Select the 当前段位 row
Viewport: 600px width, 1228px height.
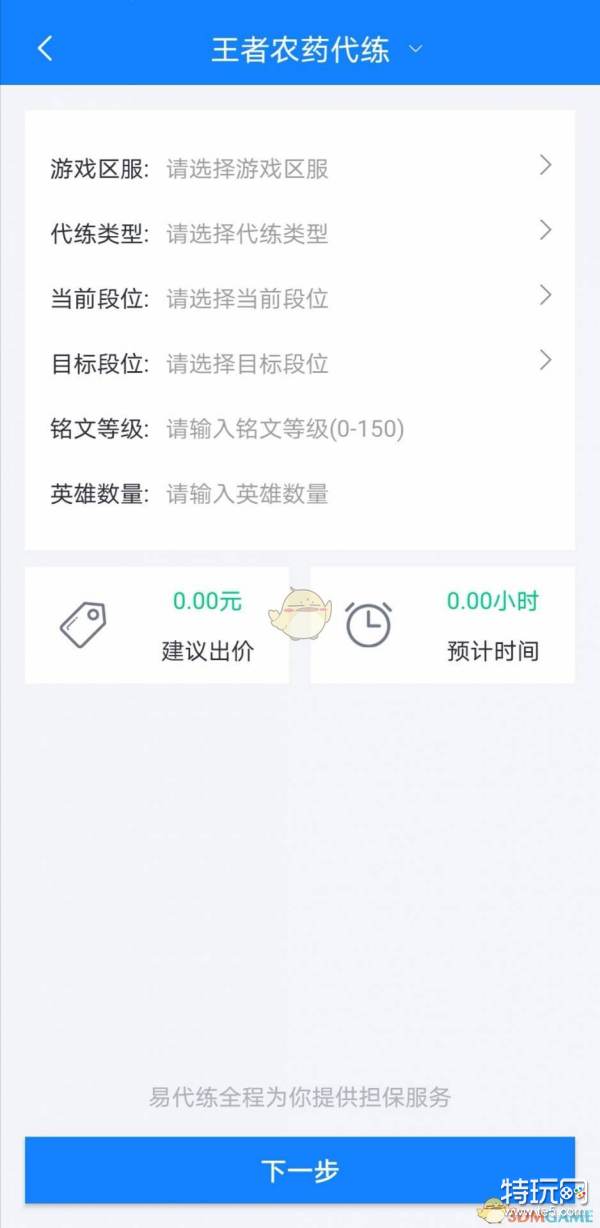click(300, 298)
